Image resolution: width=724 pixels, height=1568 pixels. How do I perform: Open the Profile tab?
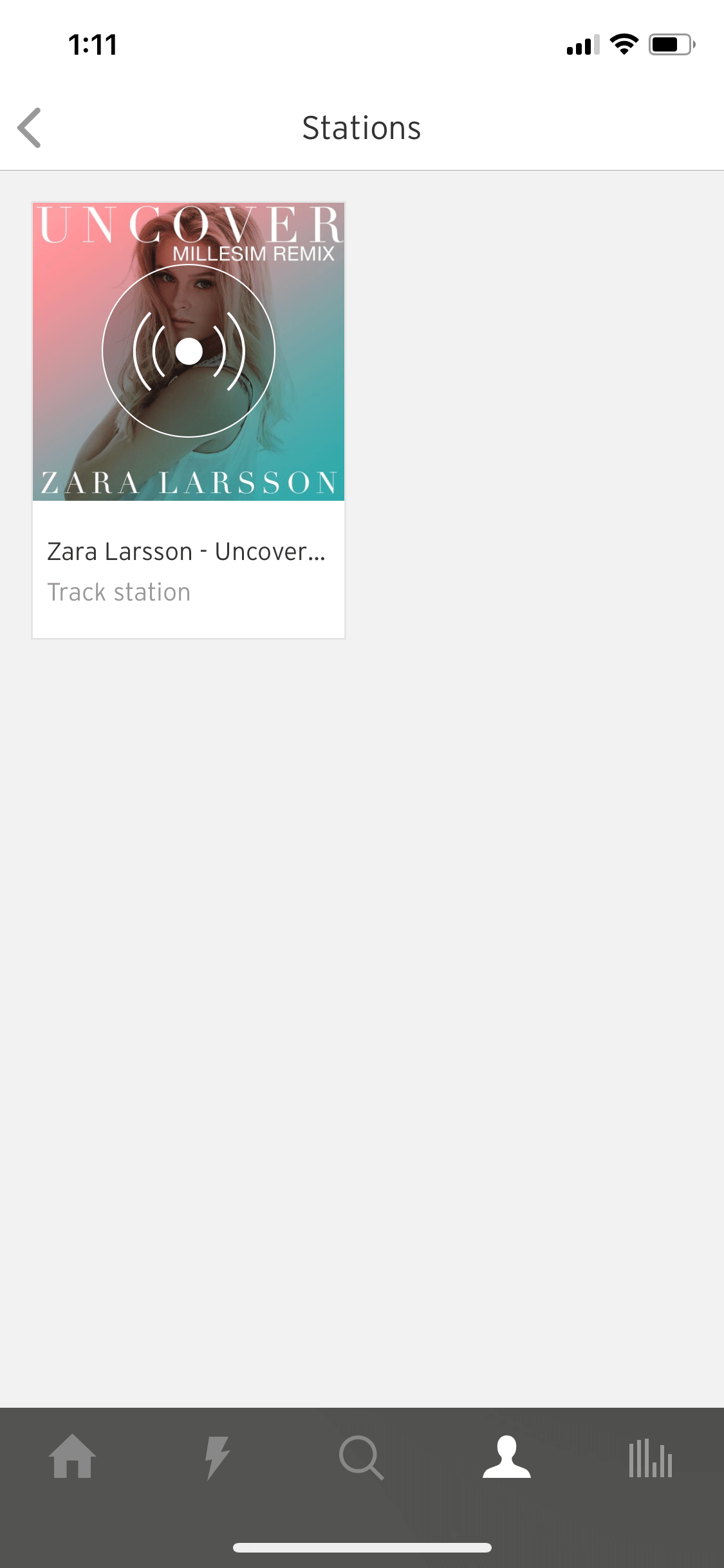pos(507,1457)
